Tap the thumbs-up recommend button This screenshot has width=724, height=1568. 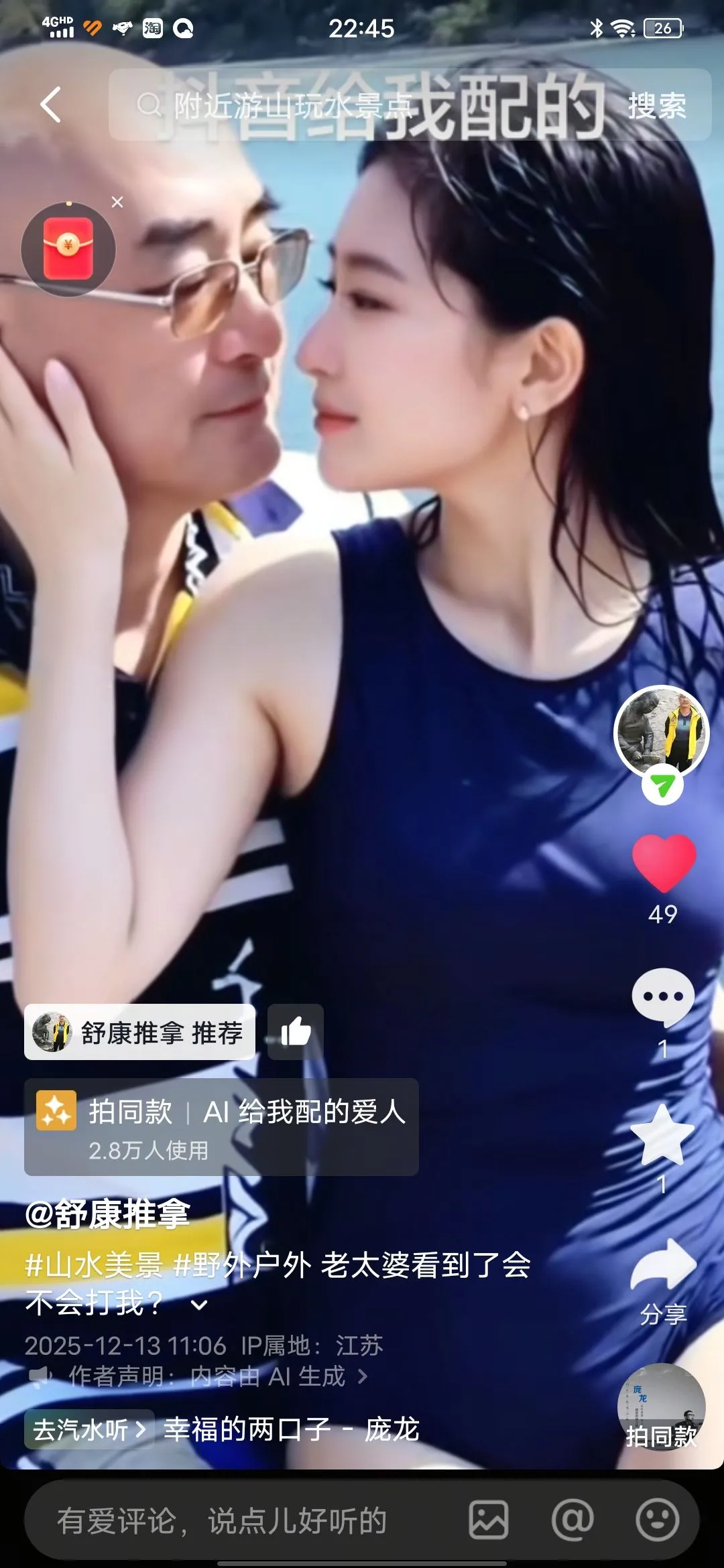tap(295, 1033)
